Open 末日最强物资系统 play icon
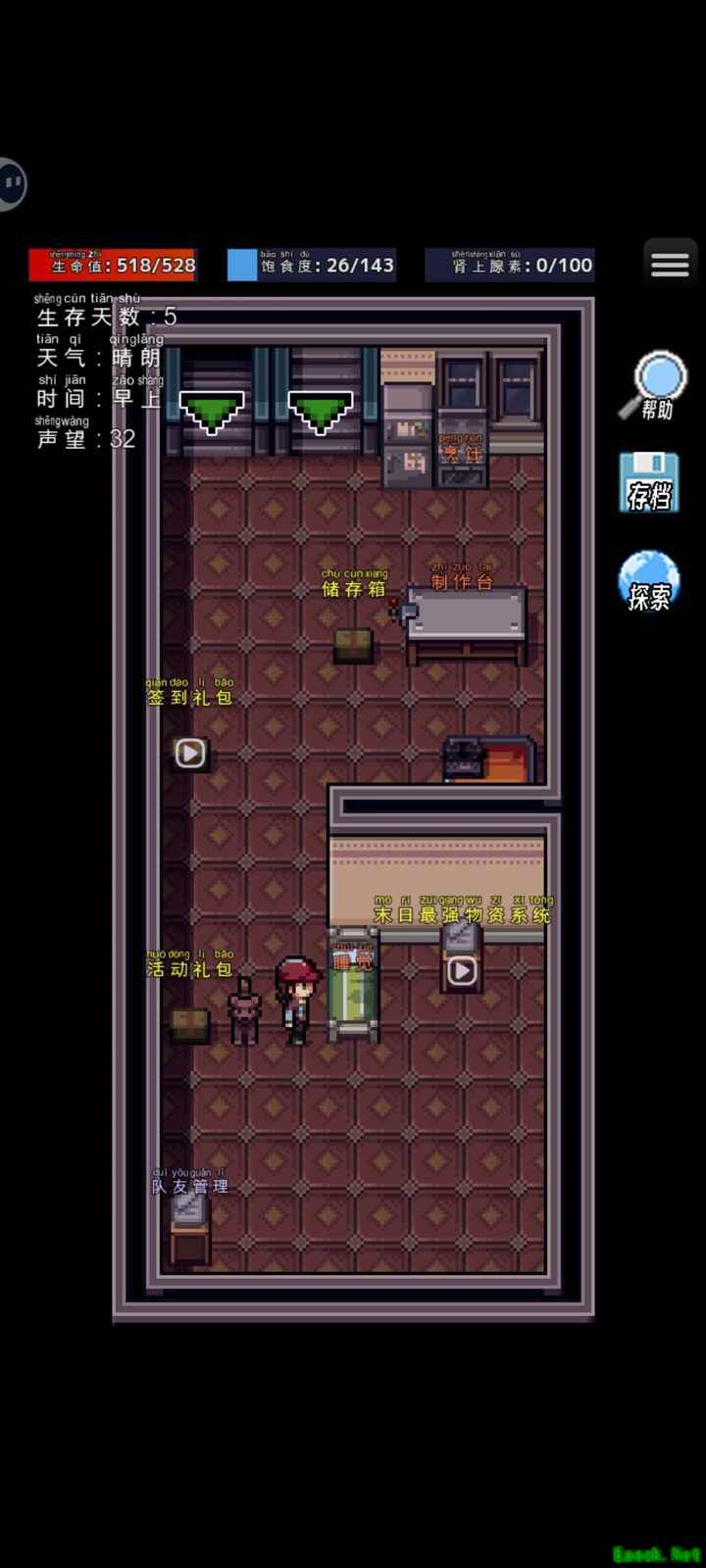The height and width of the screenshot is (1568, 706). (x=461, y=970)
